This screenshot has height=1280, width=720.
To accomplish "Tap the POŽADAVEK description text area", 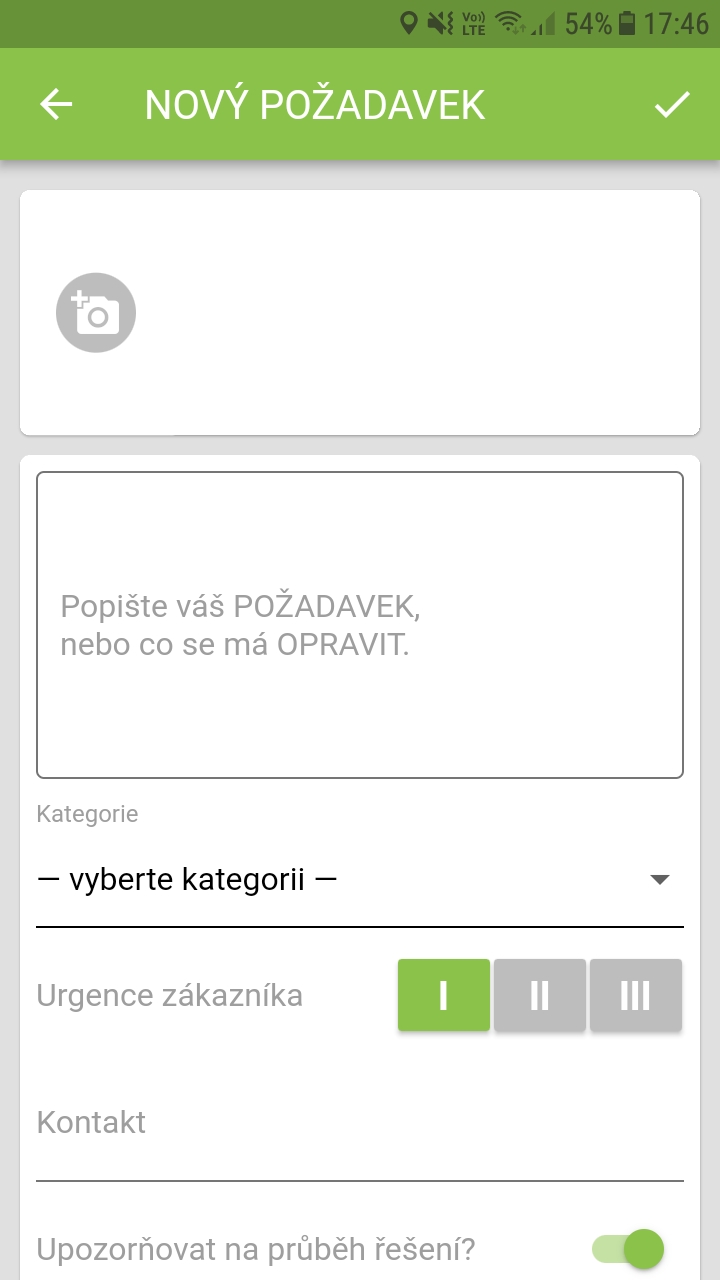I will tap(360, 625).
